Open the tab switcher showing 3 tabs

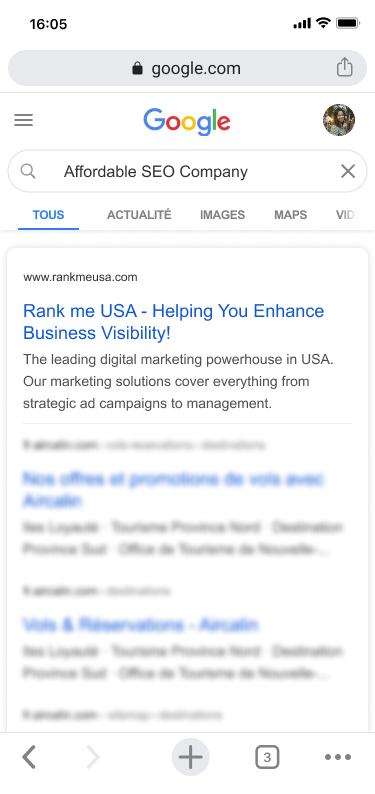pos(267,758)
